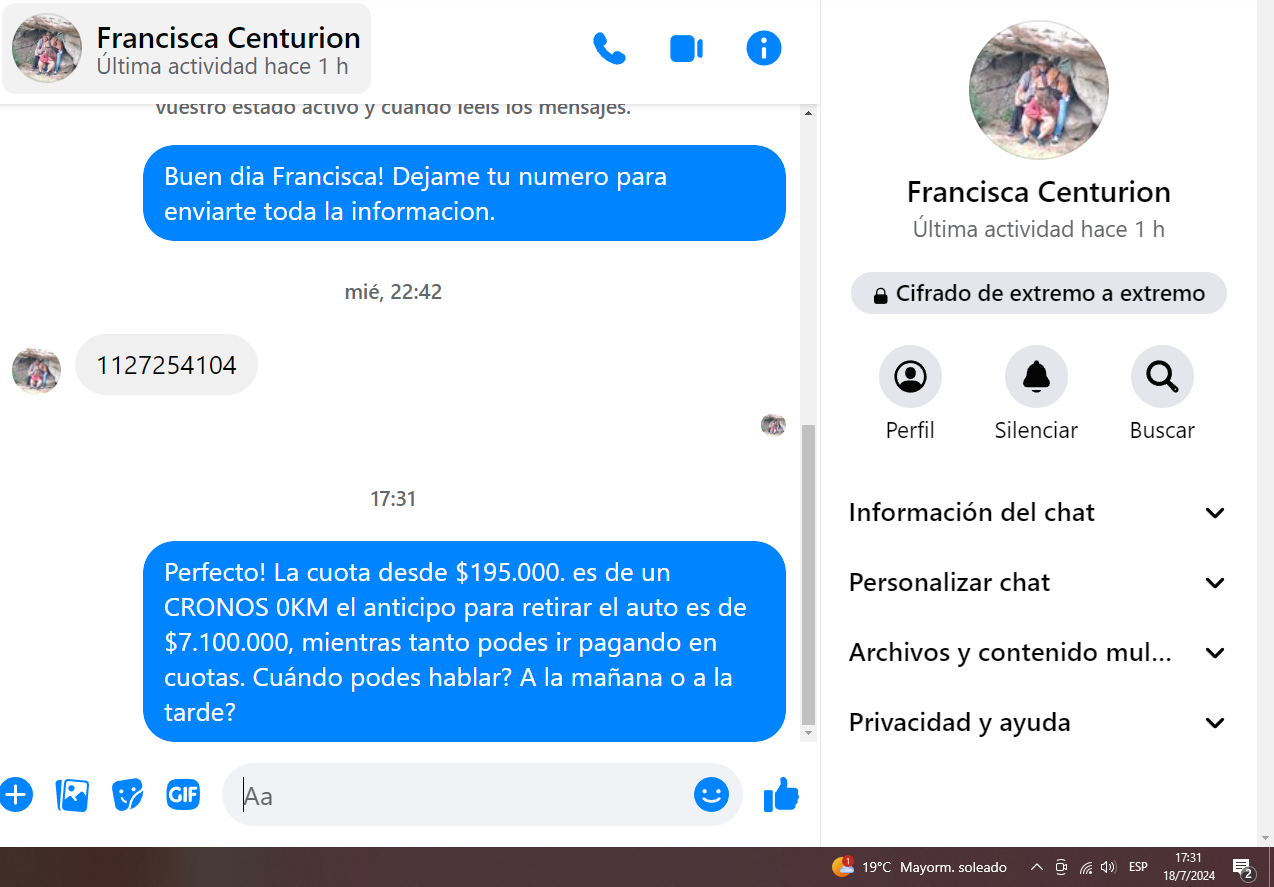Focus the Aa message field
Image resolution: width=1274 pixels, height=887 pixels.
coord(460,796)
